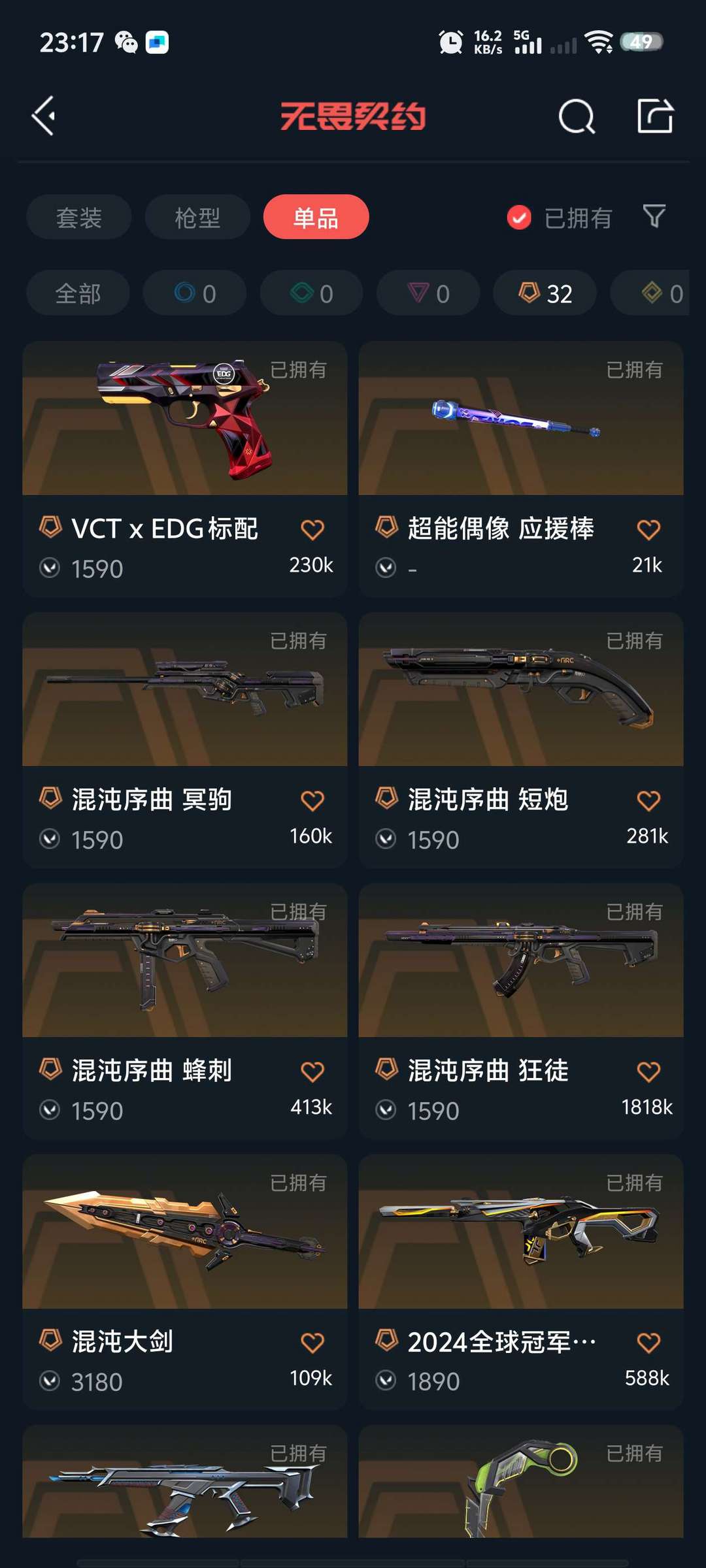Filter by the orange tier chip showing 32

tap(545, 293)
